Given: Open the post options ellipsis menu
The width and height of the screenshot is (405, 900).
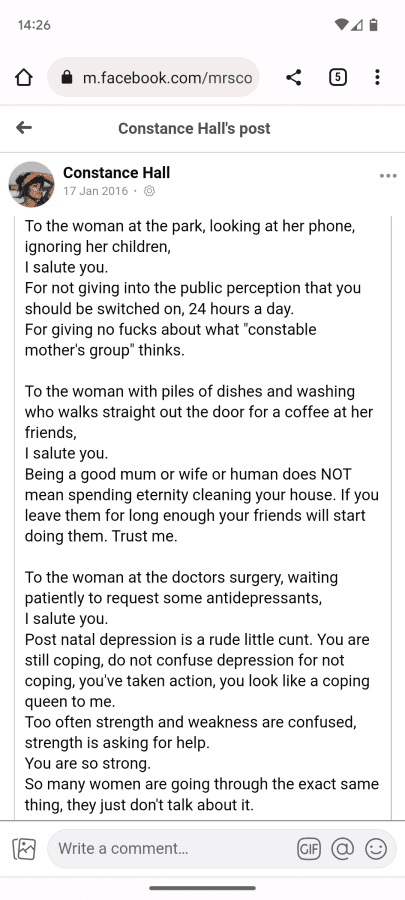Looking at the screenshot, I should tap(388, 176).
